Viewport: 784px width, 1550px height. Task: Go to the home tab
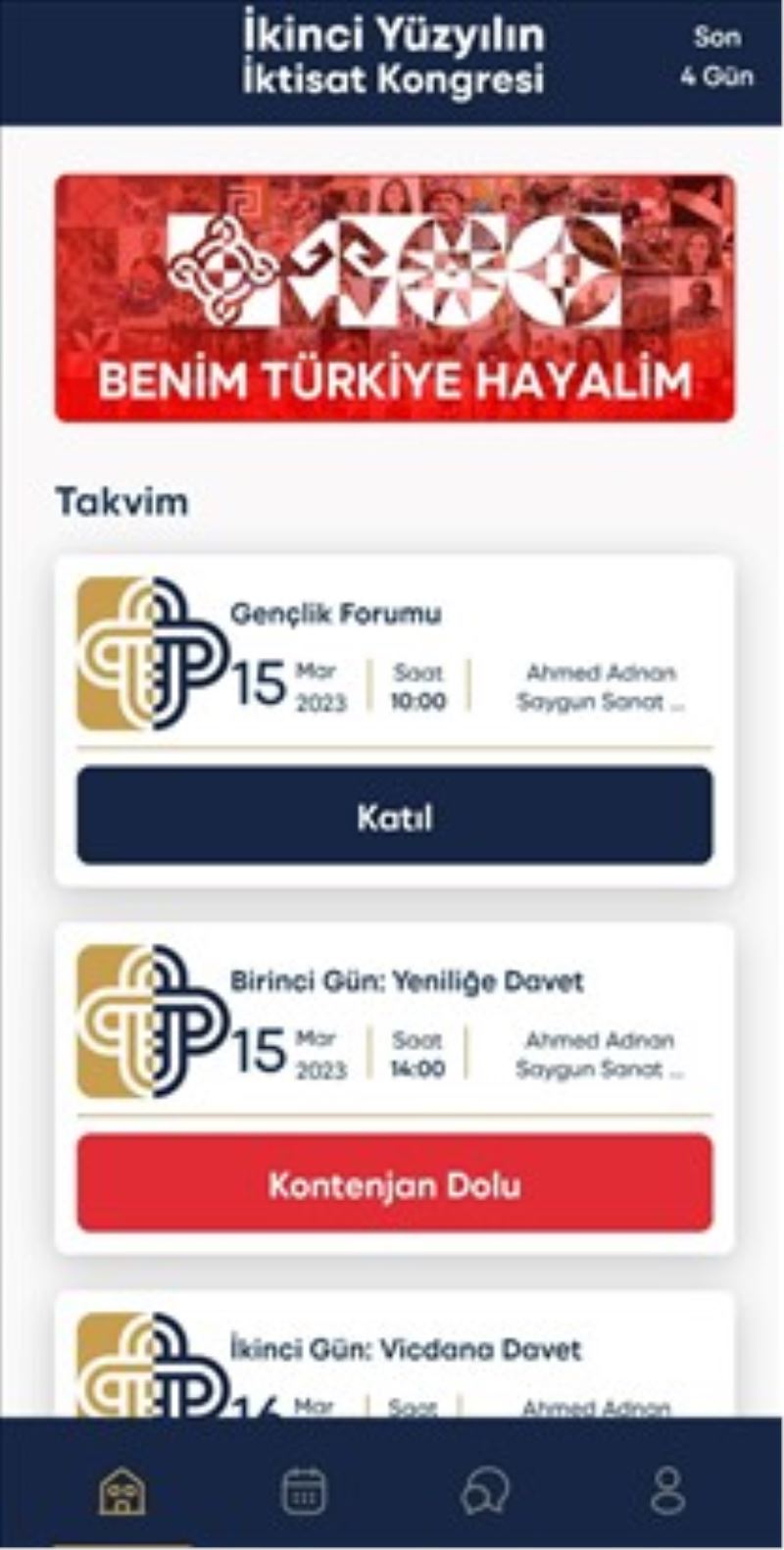pos(122,1491)
